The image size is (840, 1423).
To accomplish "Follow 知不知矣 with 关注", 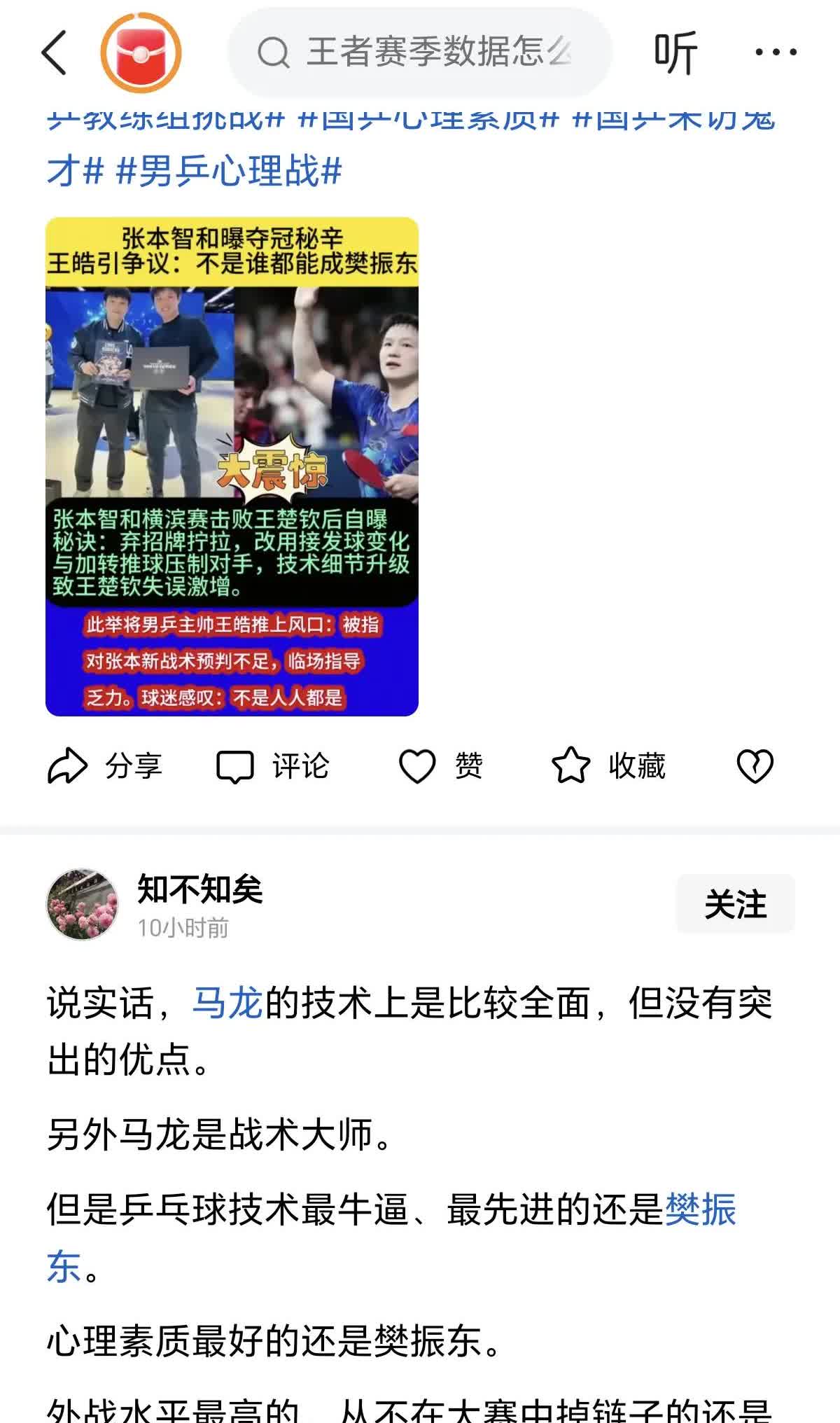I will coord(735,904).
